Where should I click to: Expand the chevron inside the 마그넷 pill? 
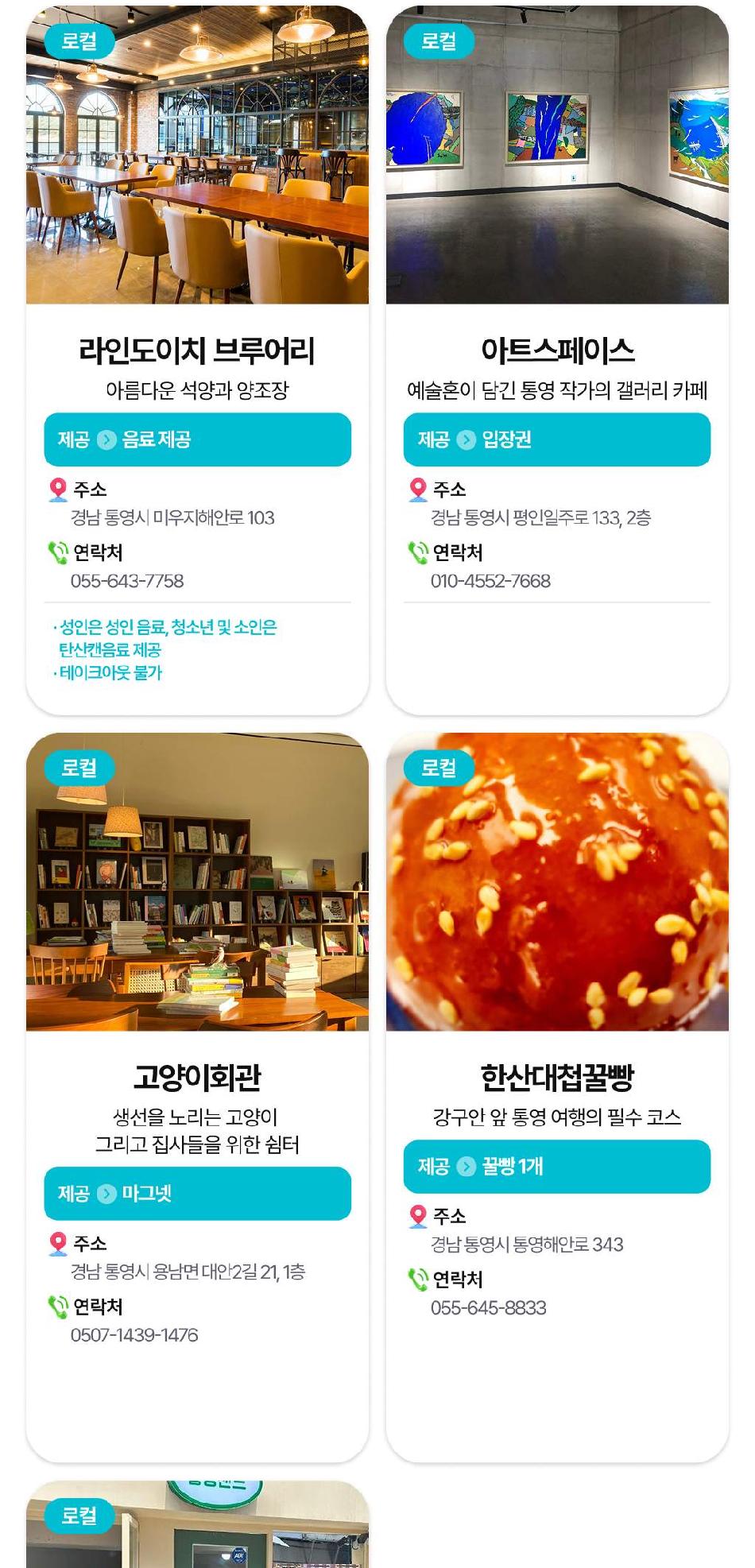point(106,1194)
